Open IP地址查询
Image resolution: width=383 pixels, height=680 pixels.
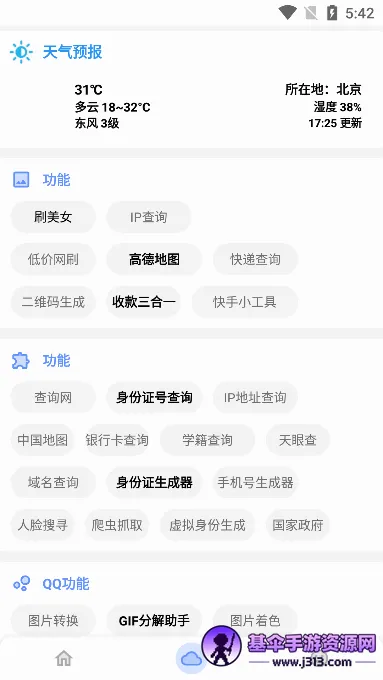coord(255,397)
